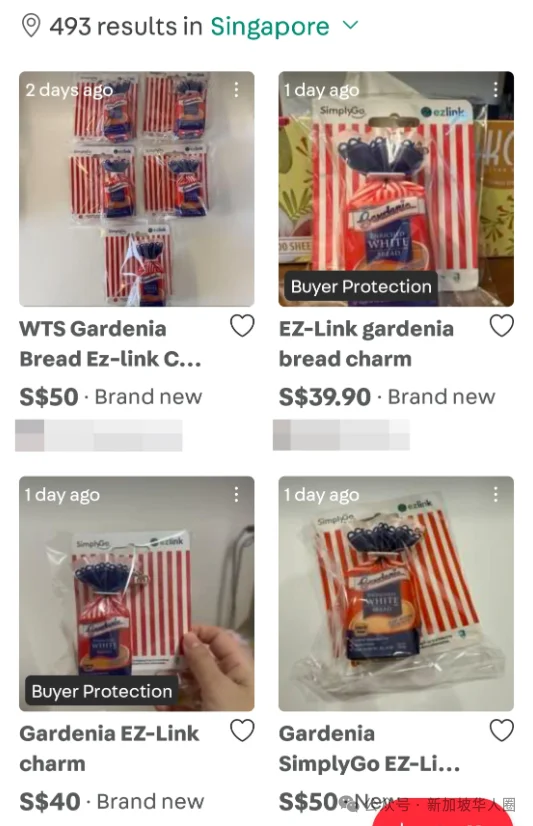533x826 pixels.
Task: Favorite the Gardenia EZ-Link charm S$40 listing
Action: coord(242,731)
